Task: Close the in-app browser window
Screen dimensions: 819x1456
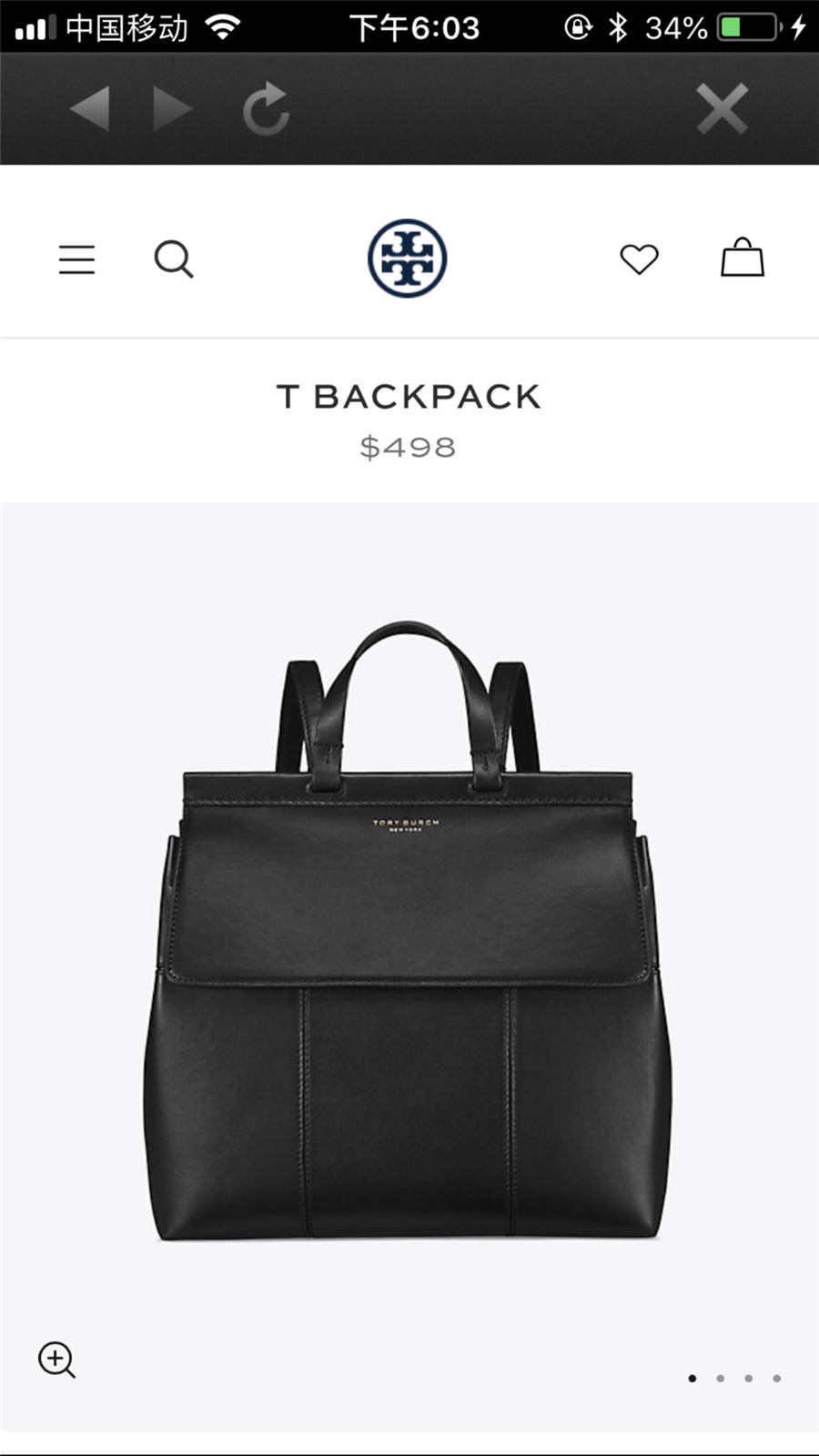Action: tap(722, 108)
